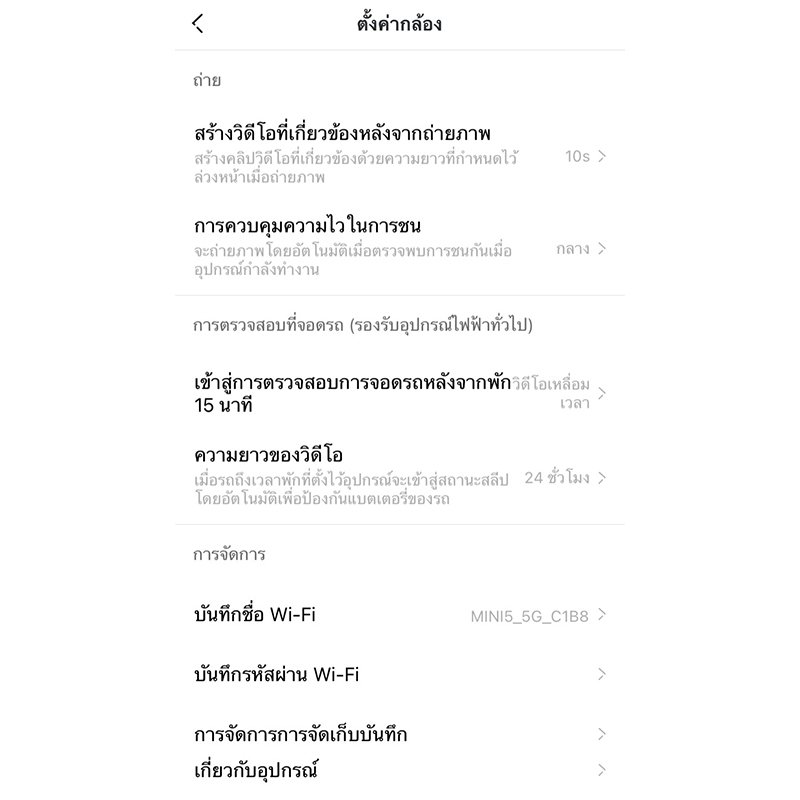Image resolution: width=800 pixels, height=800 pixels.
Task: Open บันทึกชื่อ Wi-Fi row
Action: (x=400, y=615)
